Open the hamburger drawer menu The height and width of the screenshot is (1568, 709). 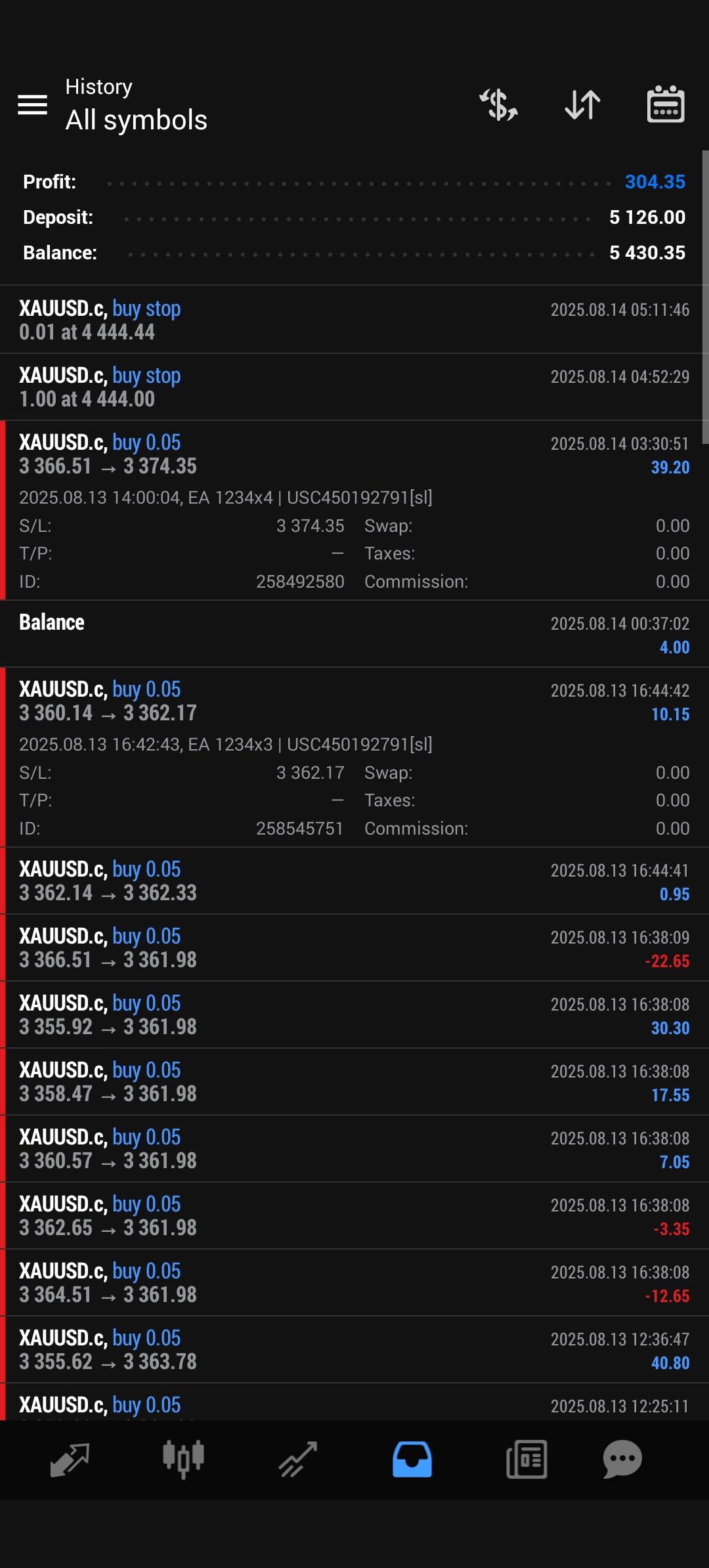tap(32, 104)
